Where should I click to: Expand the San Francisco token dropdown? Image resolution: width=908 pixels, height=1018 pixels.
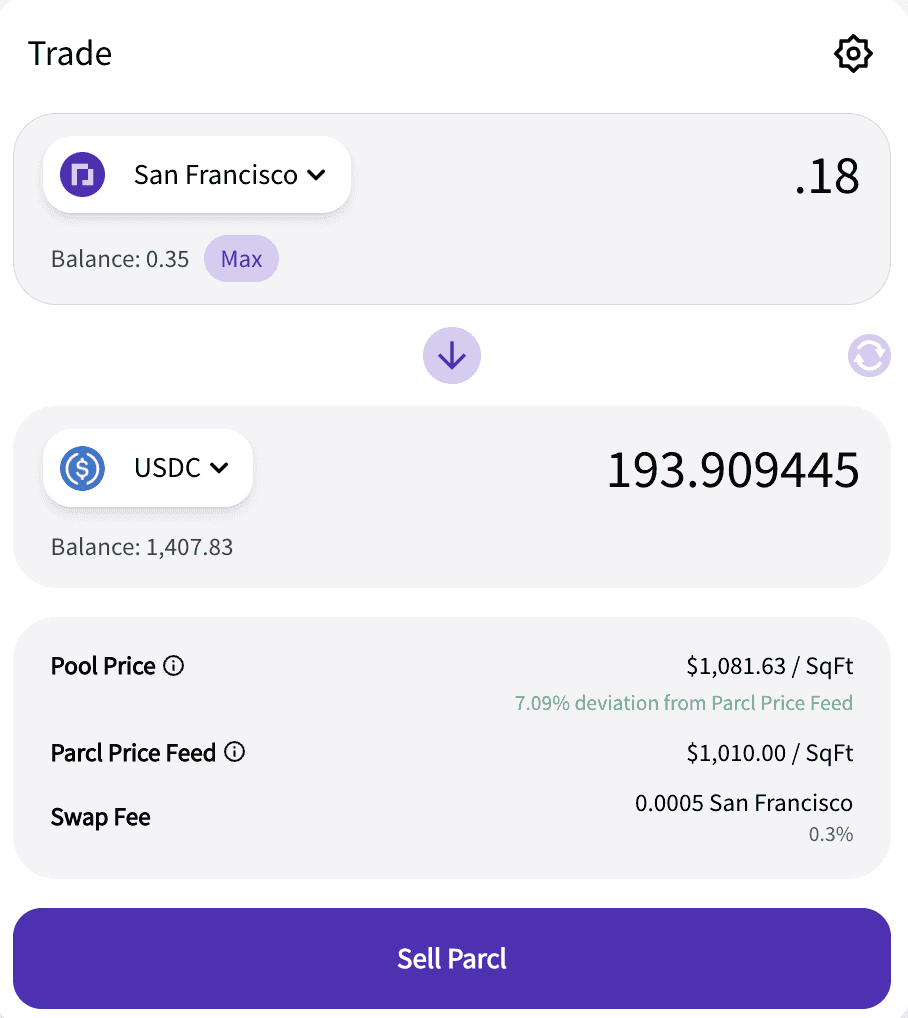coord(197,175)
